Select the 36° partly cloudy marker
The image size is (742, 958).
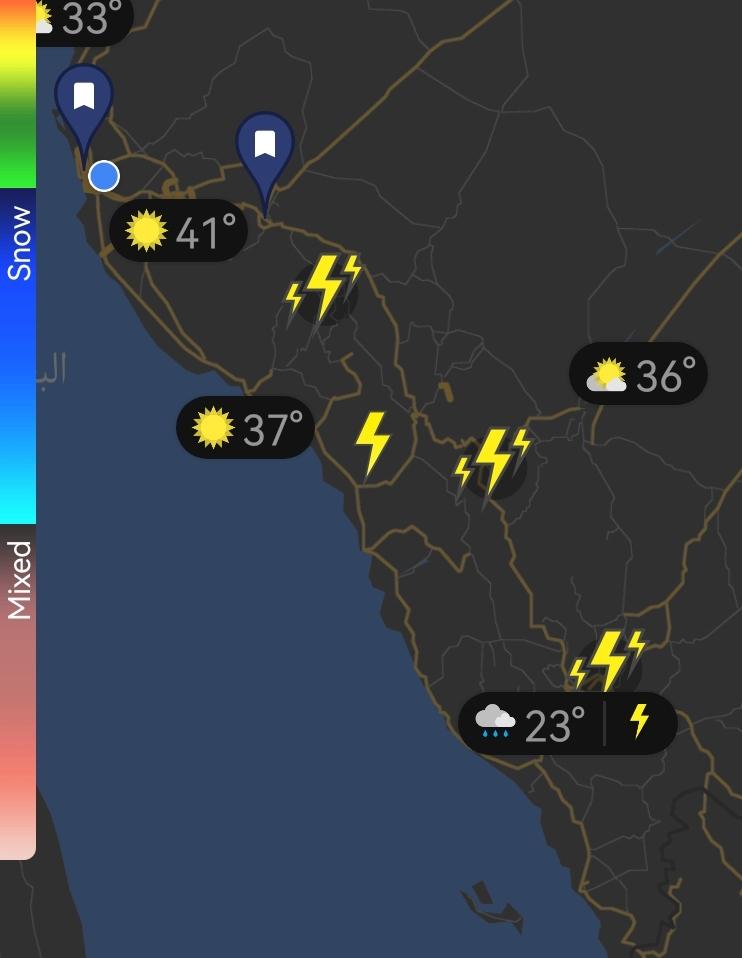pyautogui.click(x=638, y=374)
